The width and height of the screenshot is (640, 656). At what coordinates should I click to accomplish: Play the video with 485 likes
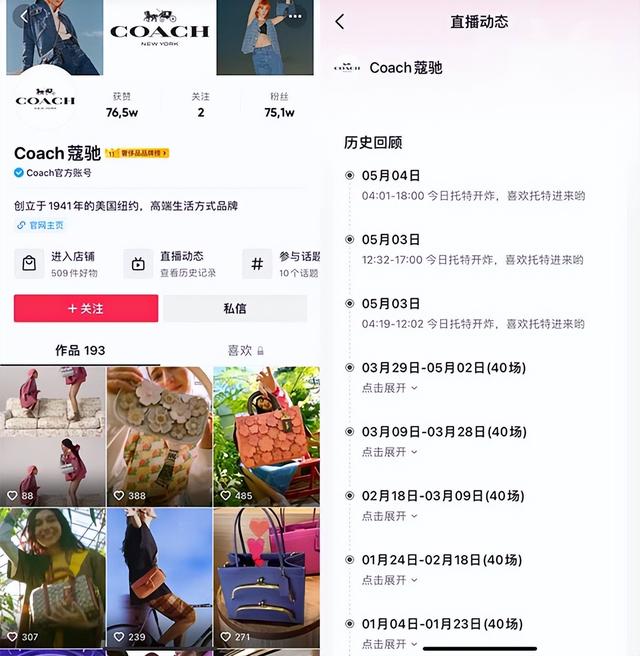[x=266, y=434]
